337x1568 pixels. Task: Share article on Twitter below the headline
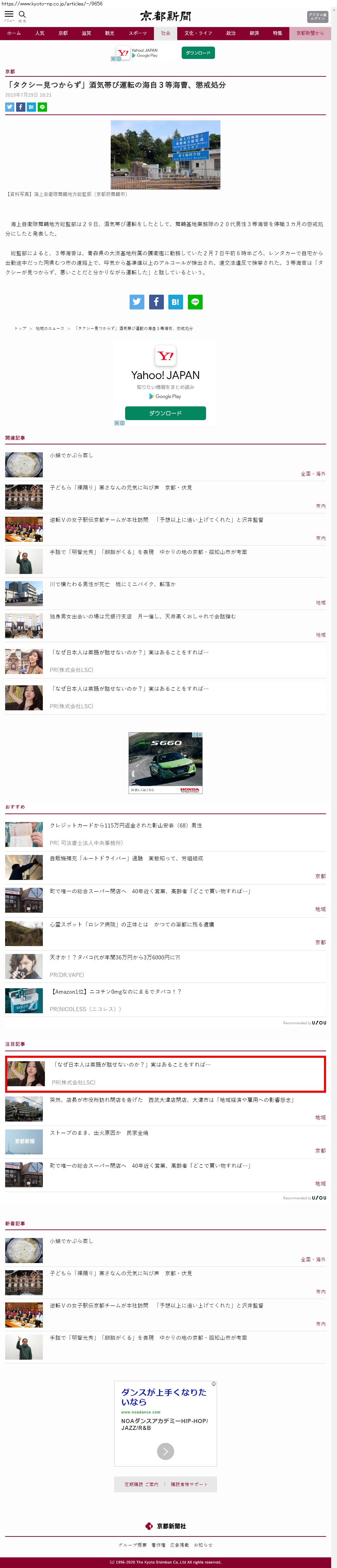point(10,107)
